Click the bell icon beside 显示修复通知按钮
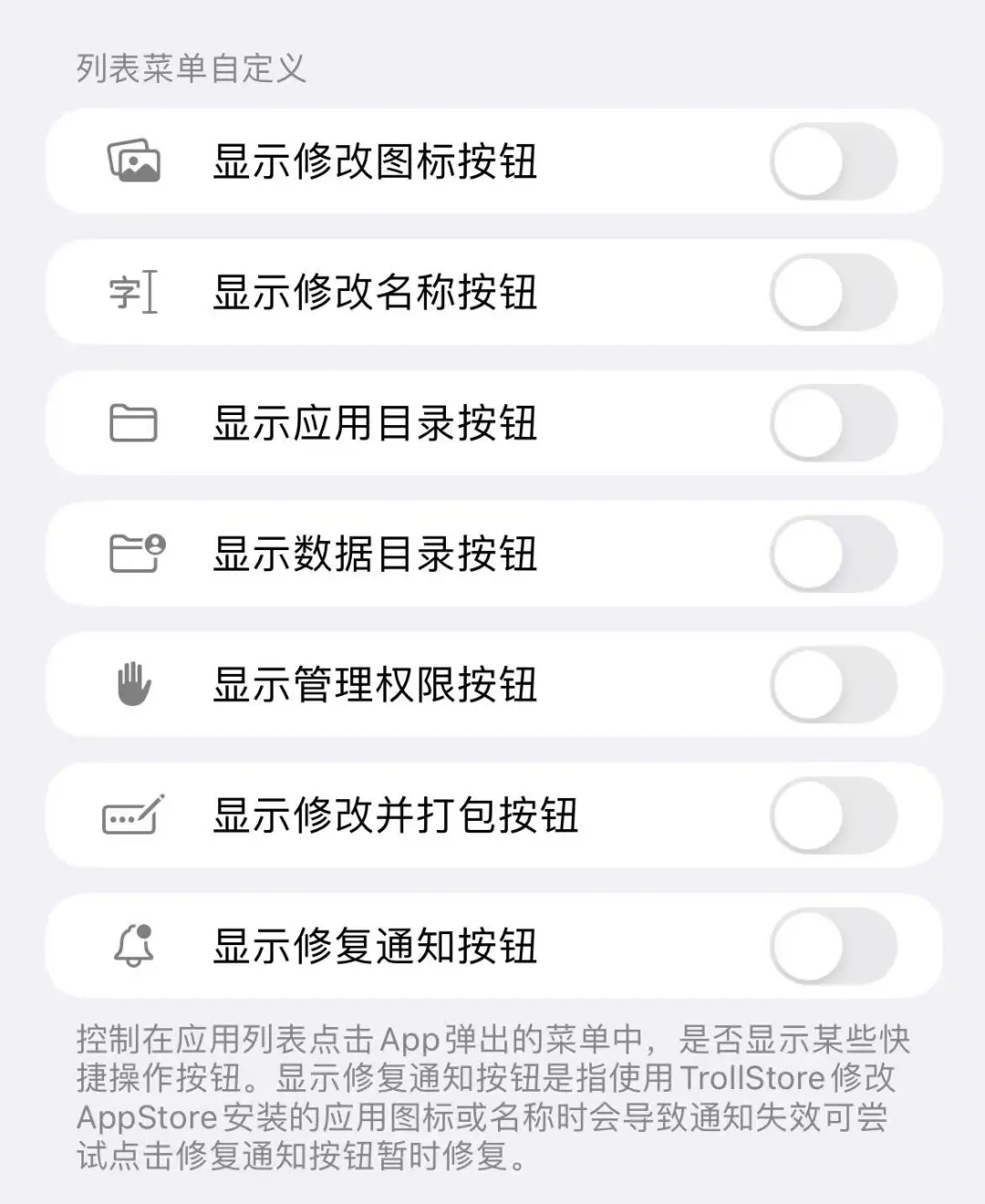 point(133,946)
